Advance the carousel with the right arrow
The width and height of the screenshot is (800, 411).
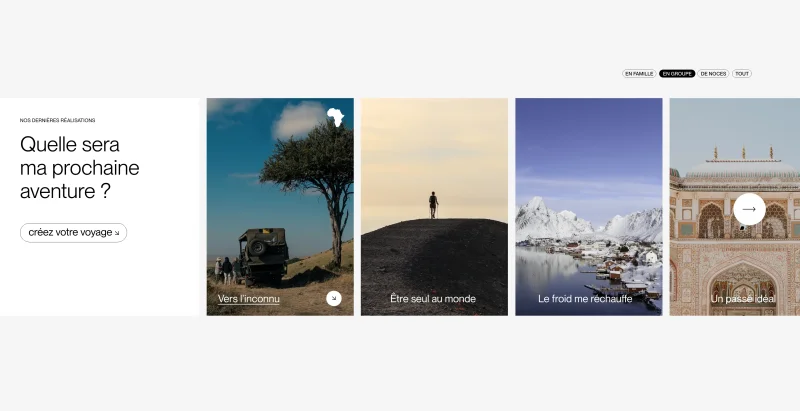pos(749,209)
